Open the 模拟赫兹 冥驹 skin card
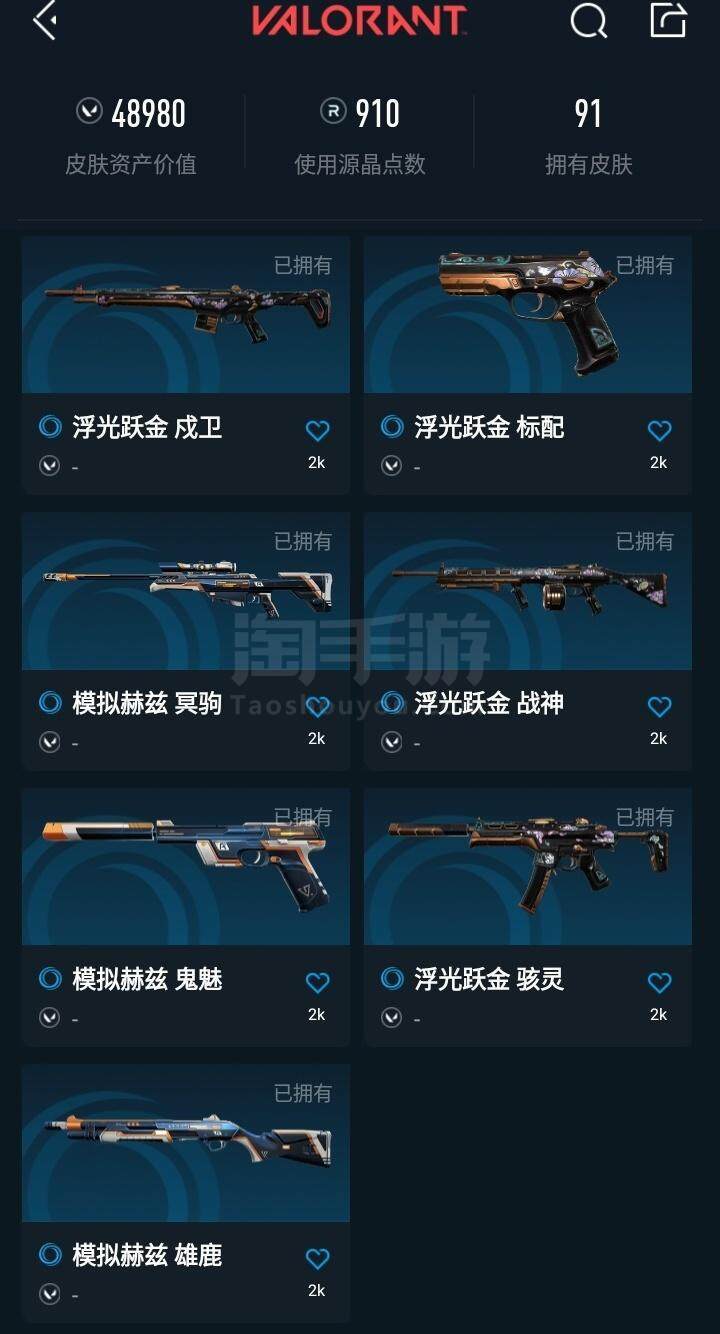Screen dimensions: 720x1334 pyautogui.click(x=186, y=591)
